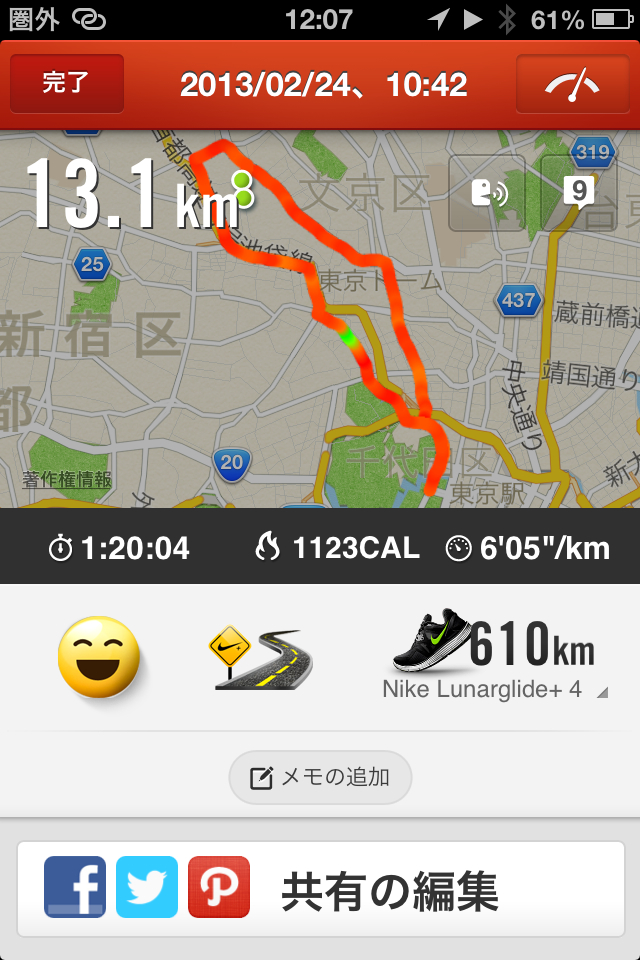
Task: Select the road terrain icon
Action: click(x=260, y=659)
